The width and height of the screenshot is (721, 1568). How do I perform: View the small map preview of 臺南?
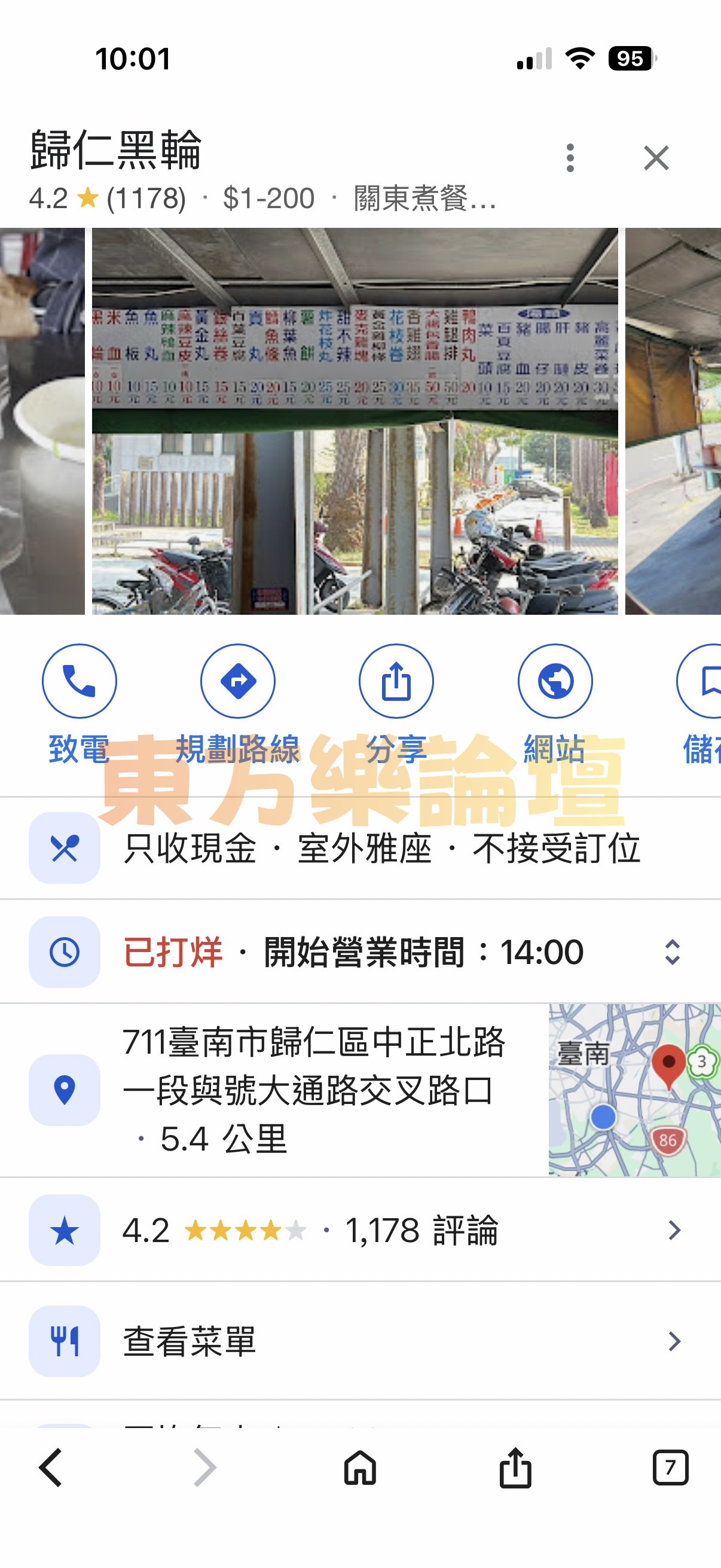tap(634, 1090)
